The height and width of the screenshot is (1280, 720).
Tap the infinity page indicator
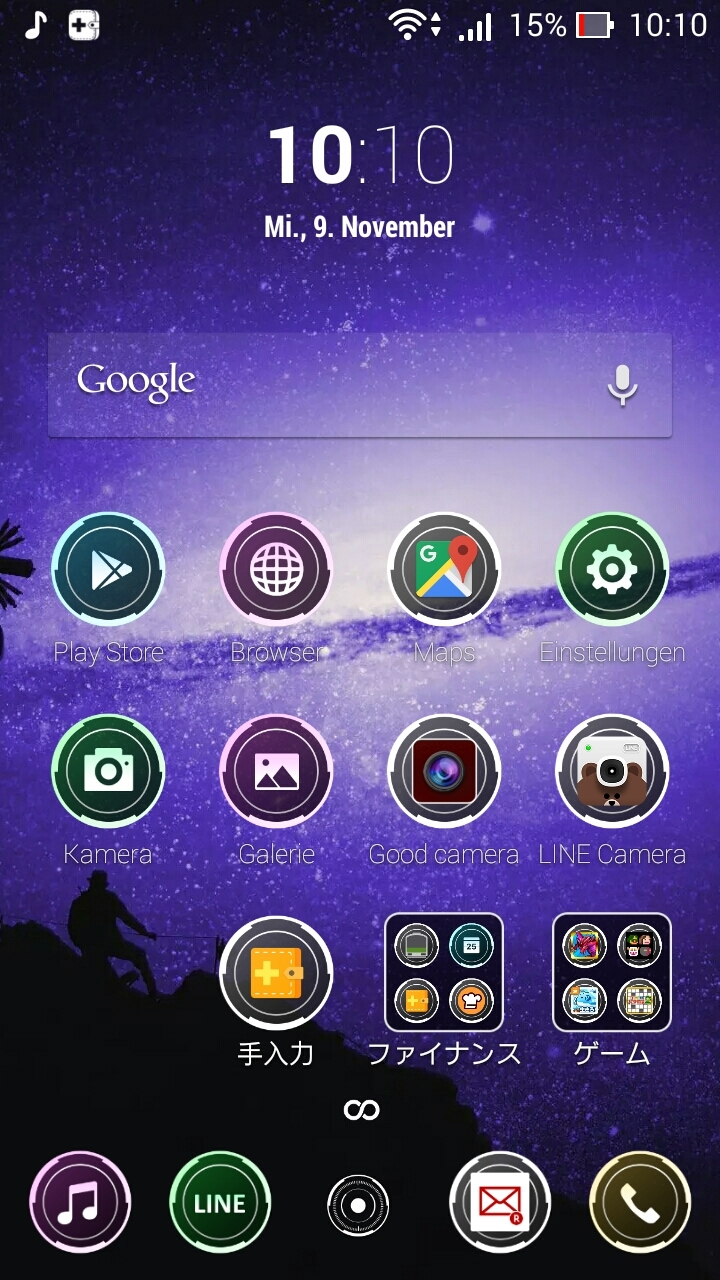[361, 1109]
